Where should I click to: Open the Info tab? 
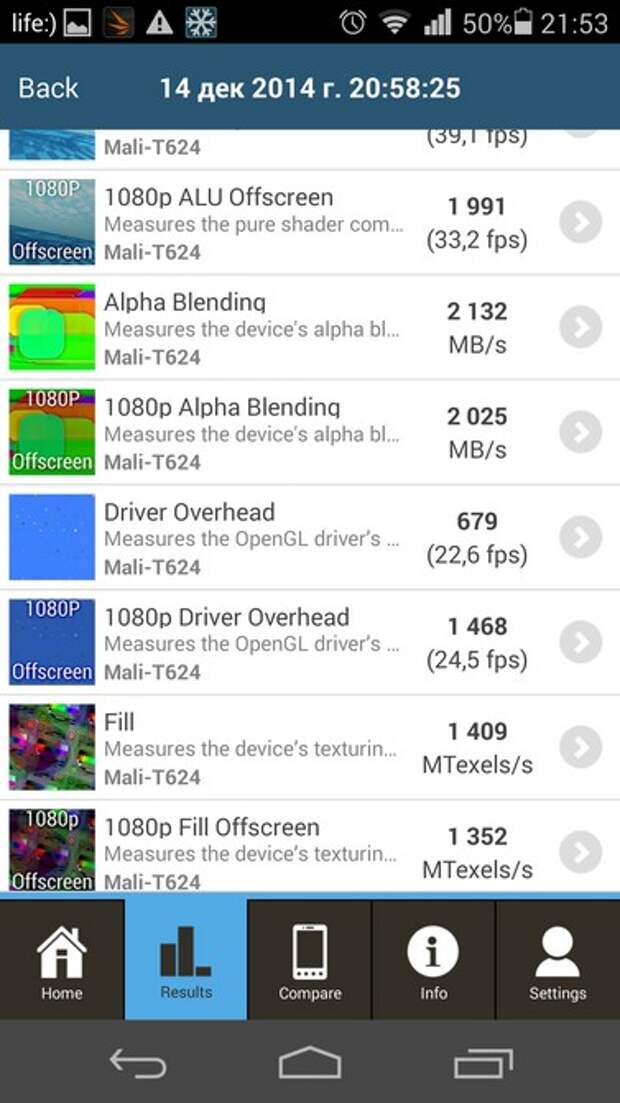pyautogui.click(x=434, y=960)
